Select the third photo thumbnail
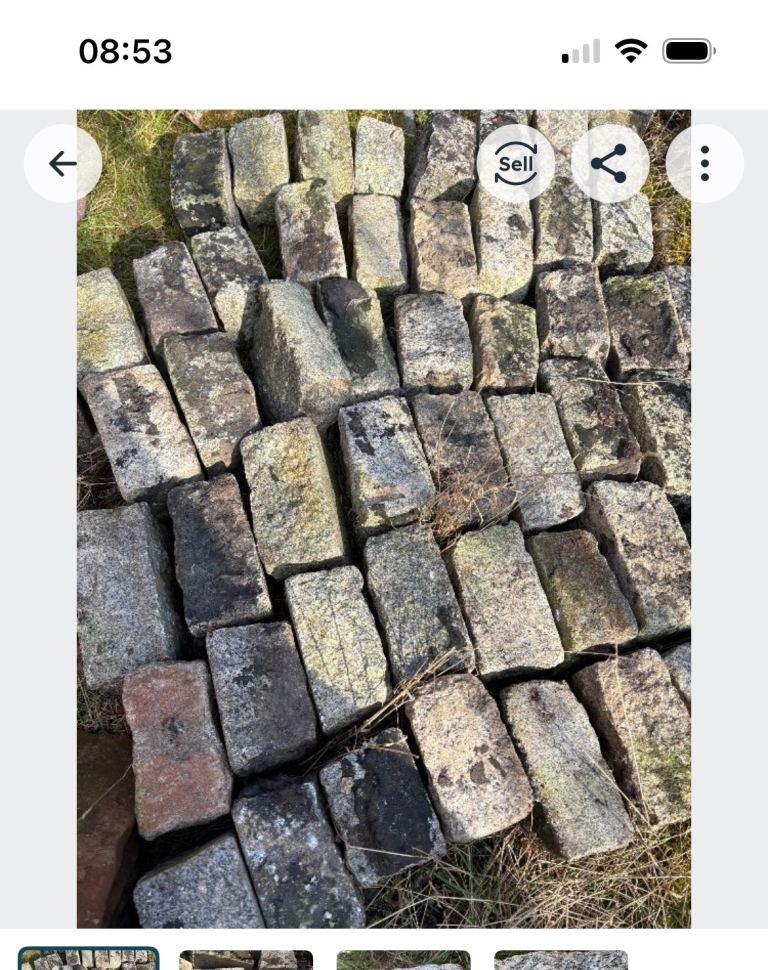 [405, 958]
